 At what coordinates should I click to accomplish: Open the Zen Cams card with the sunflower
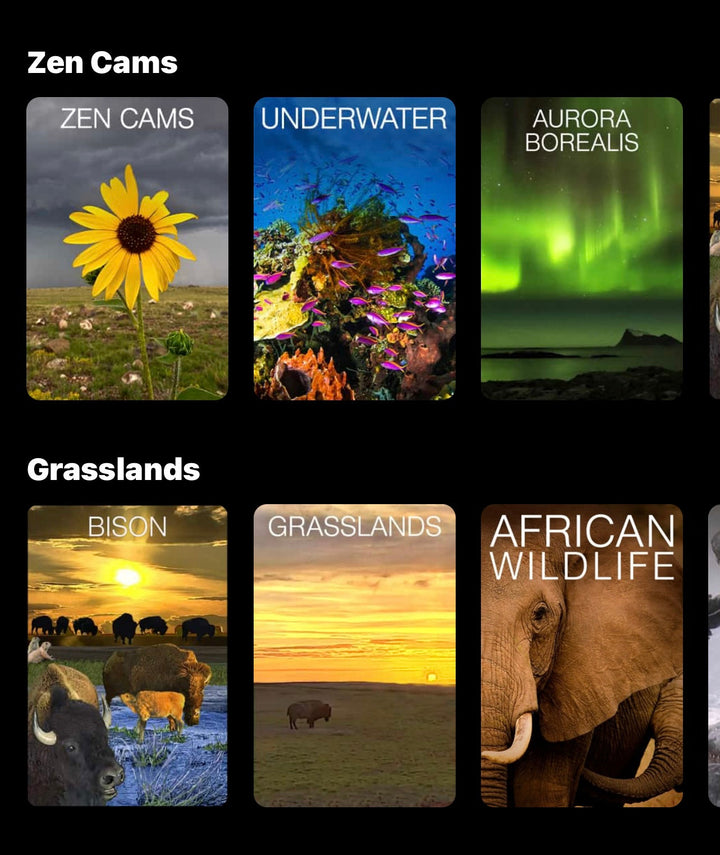coord(127,248)
